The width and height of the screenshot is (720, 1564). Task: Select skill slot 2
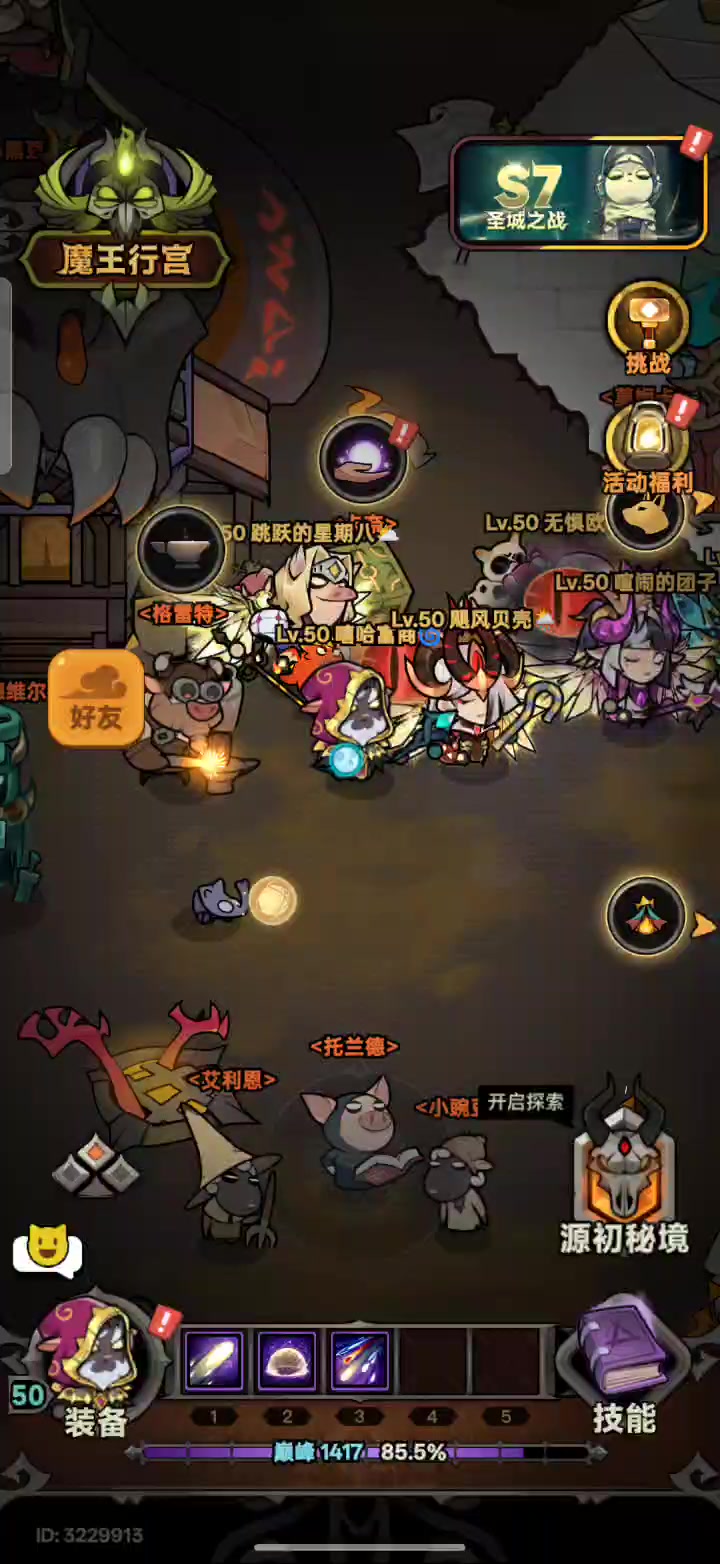287,1361
